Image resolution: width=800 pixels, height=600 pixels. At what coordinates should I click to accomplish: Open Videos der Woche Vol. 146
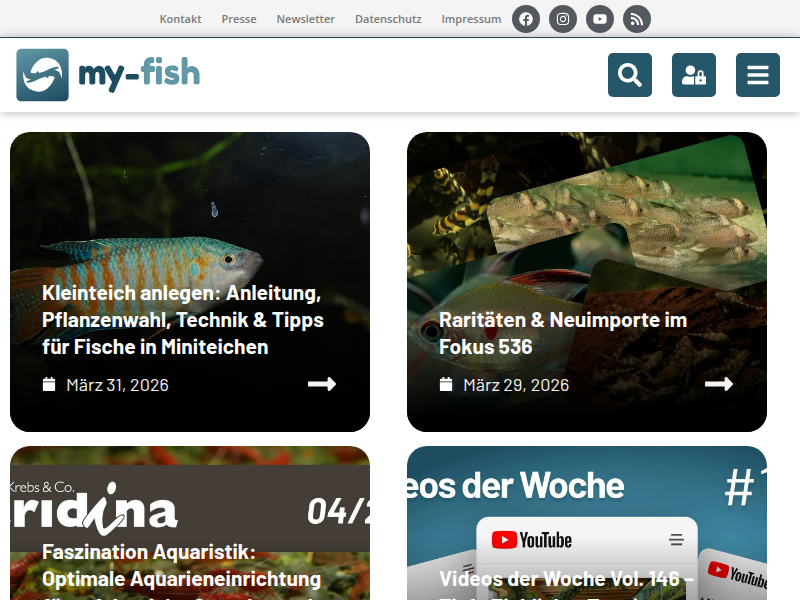(x=566, y=579)
